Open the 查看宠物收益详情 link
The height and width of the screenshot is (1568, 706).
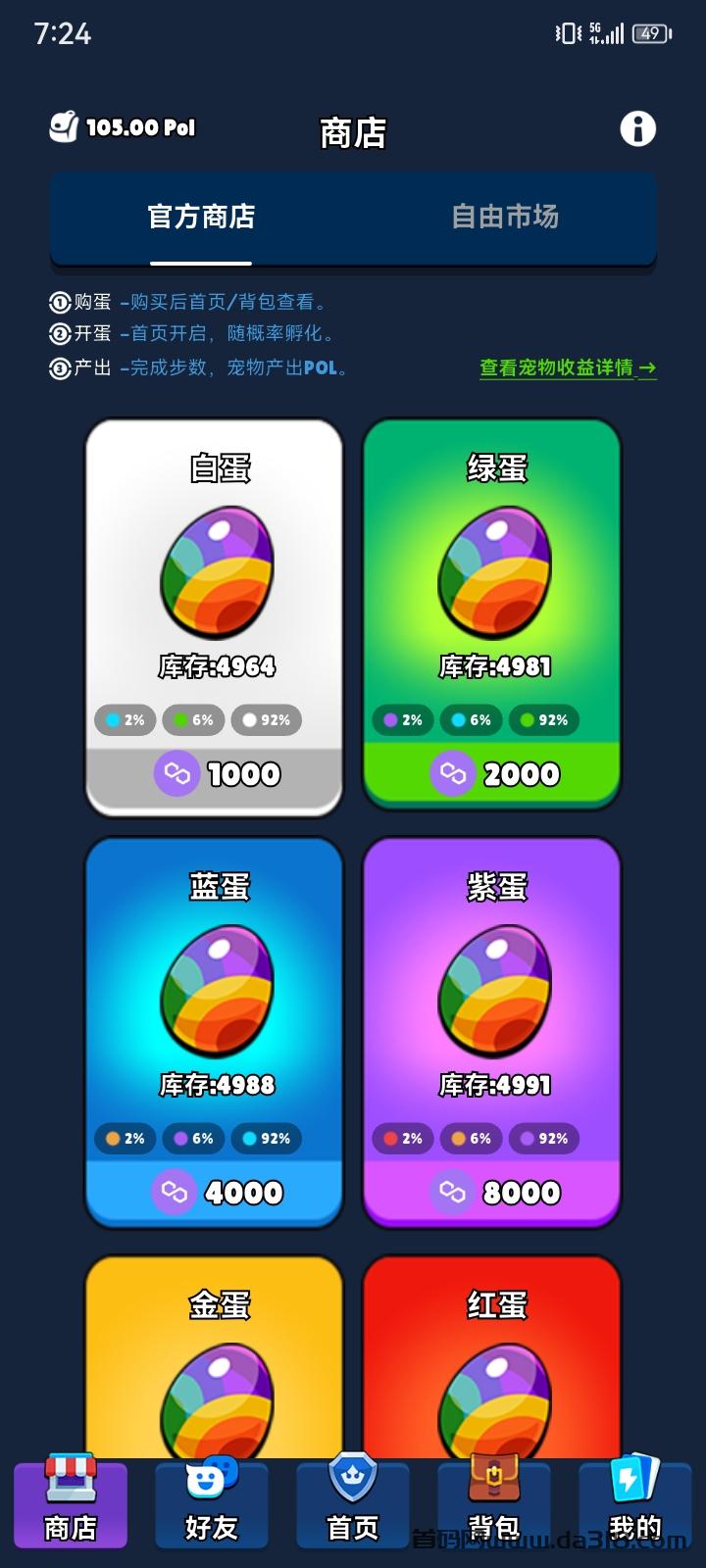click(x=567, y=367)
